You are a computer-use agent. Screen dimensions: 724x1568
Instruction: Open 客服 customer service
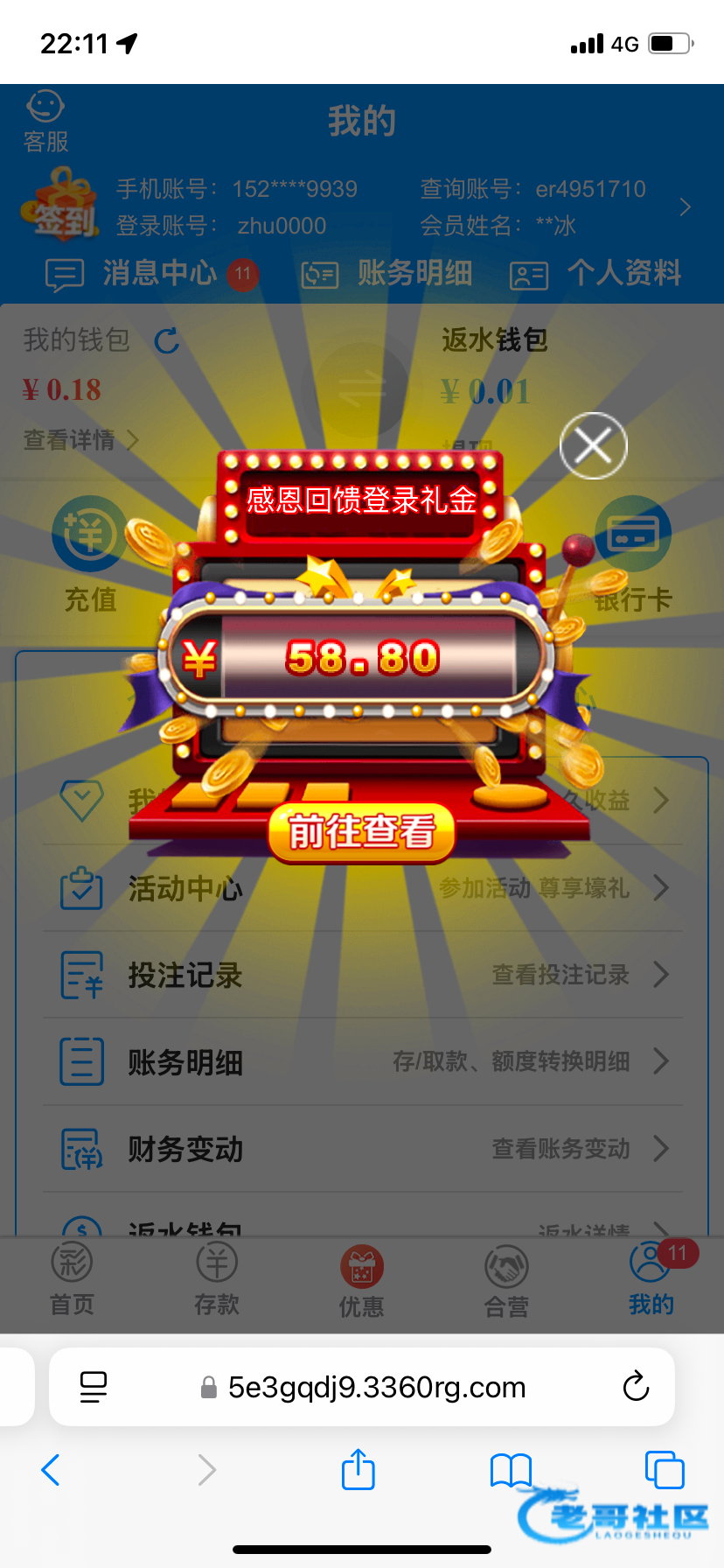(x=45, y=122)
